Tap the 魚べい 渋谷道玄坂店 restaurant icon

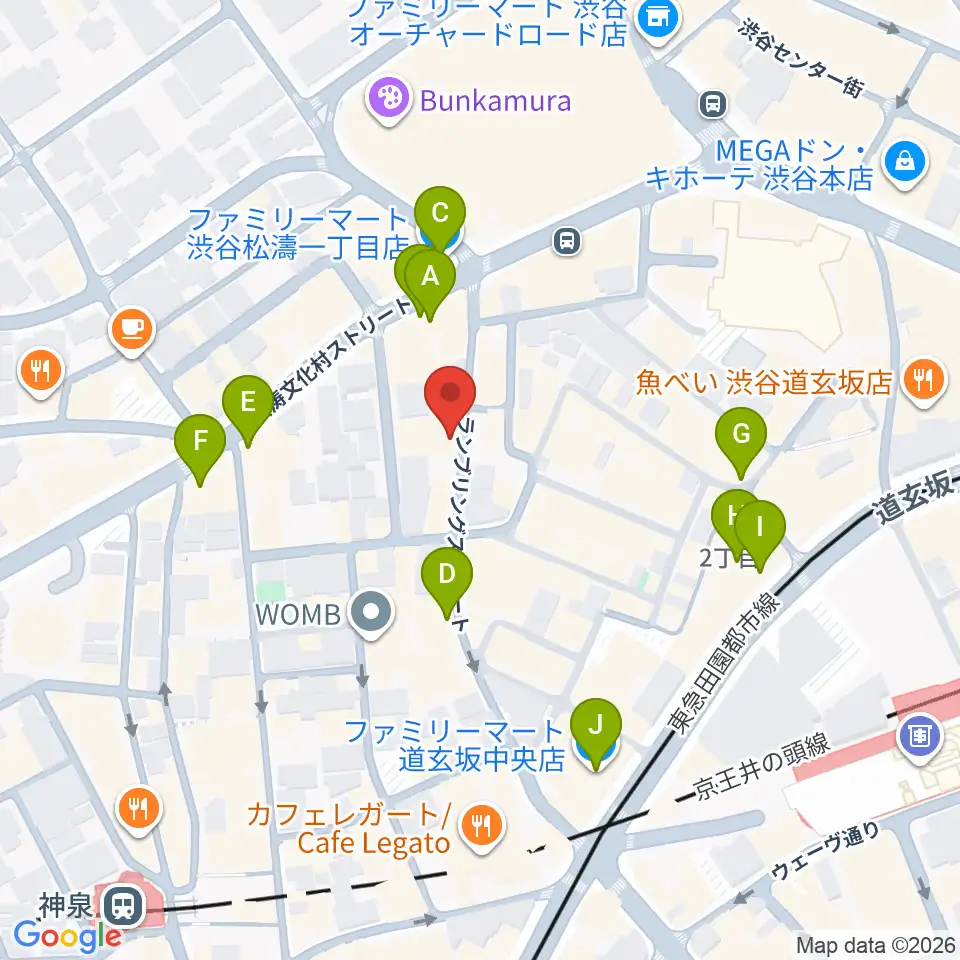pos(923,382)
